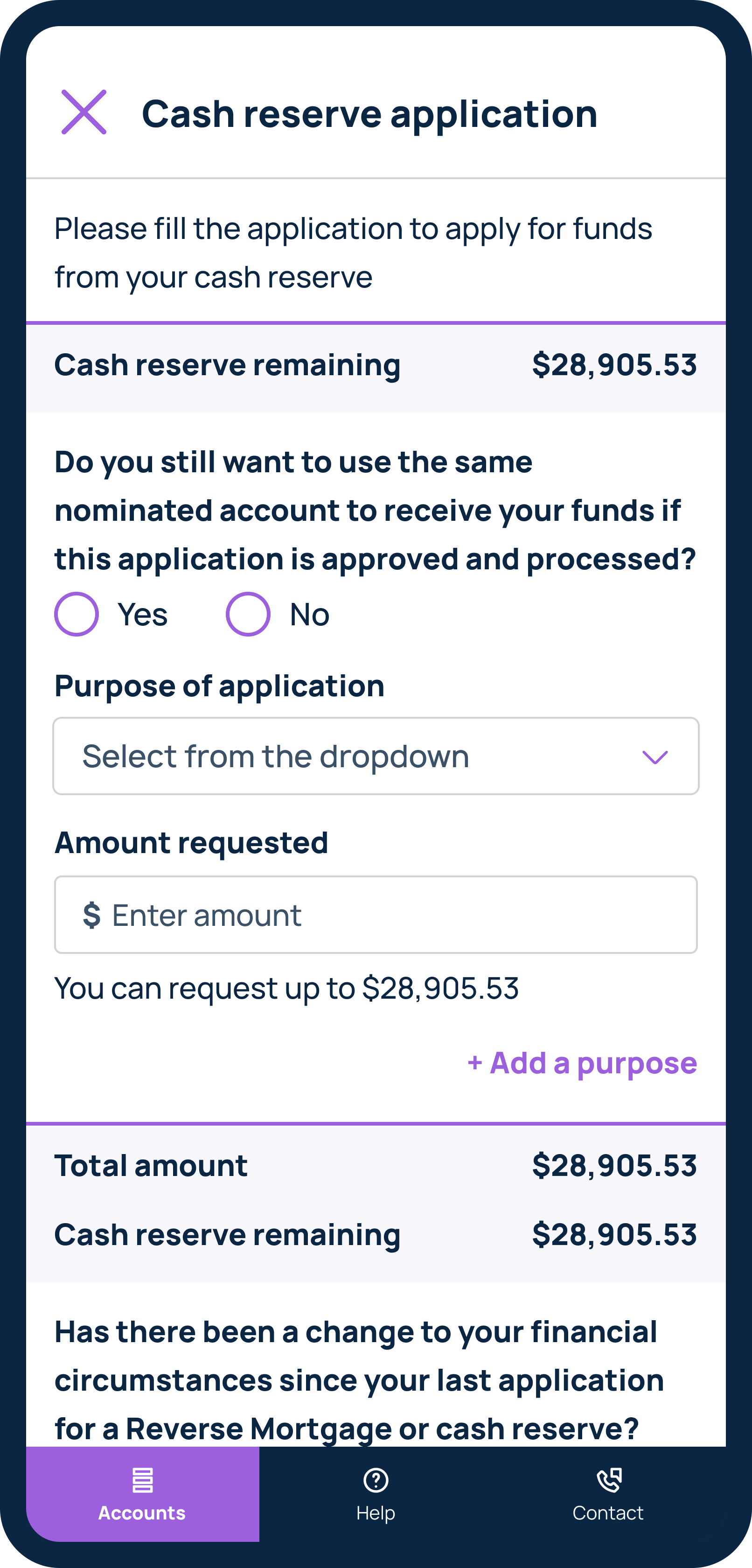The image size is (752, 1568).
Task: Focus the Amount requested field
Action: click(x=376, y=915)
